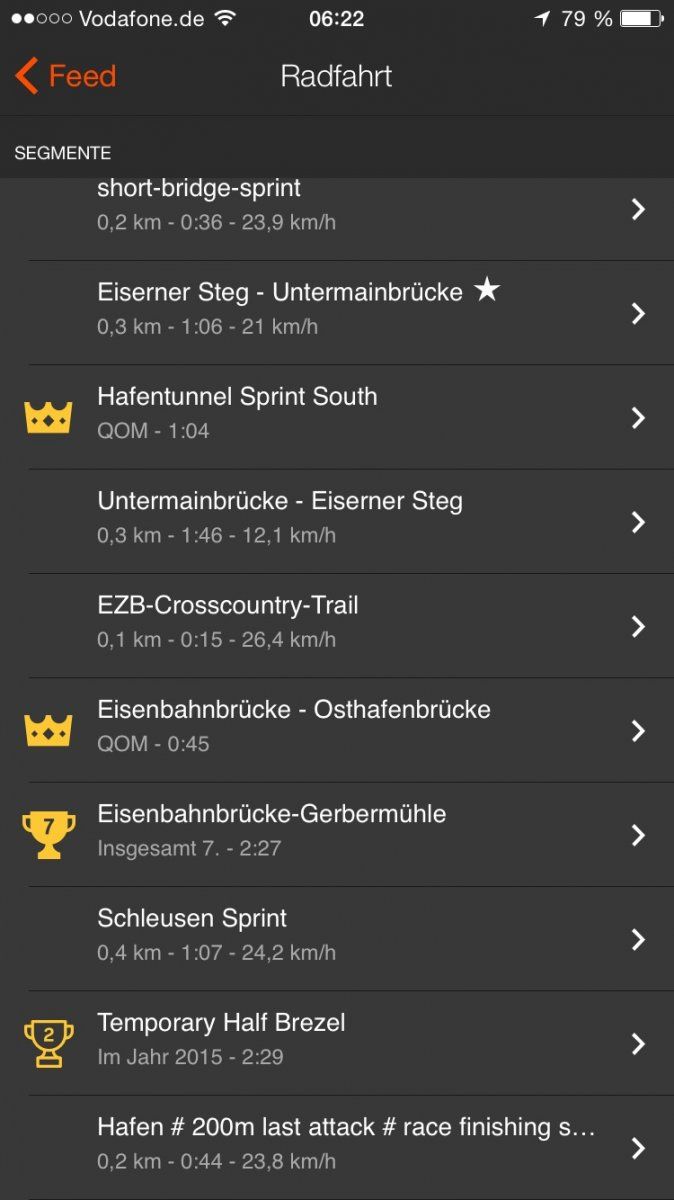Go back to the Feed
This screenshot has width=674, height=1200.
click(66, 76)
